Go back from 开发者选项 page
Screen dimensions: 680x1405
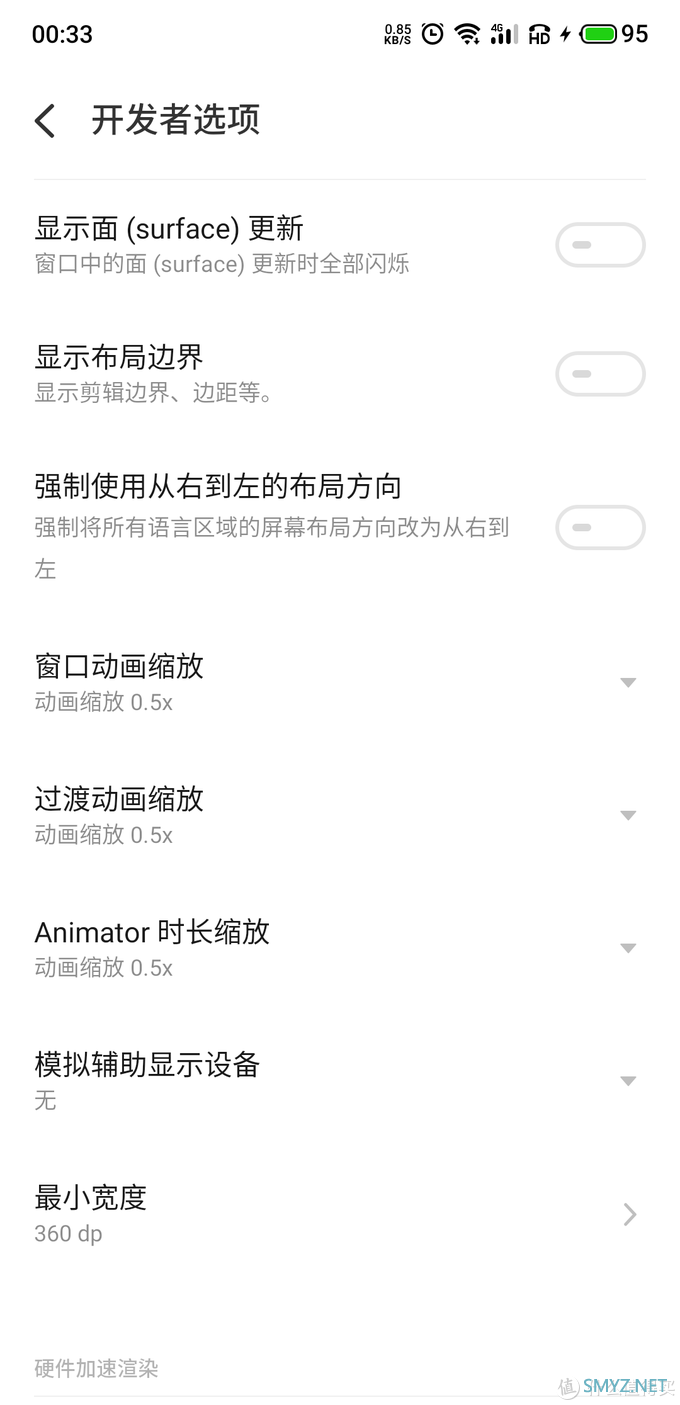pos(45,121)
